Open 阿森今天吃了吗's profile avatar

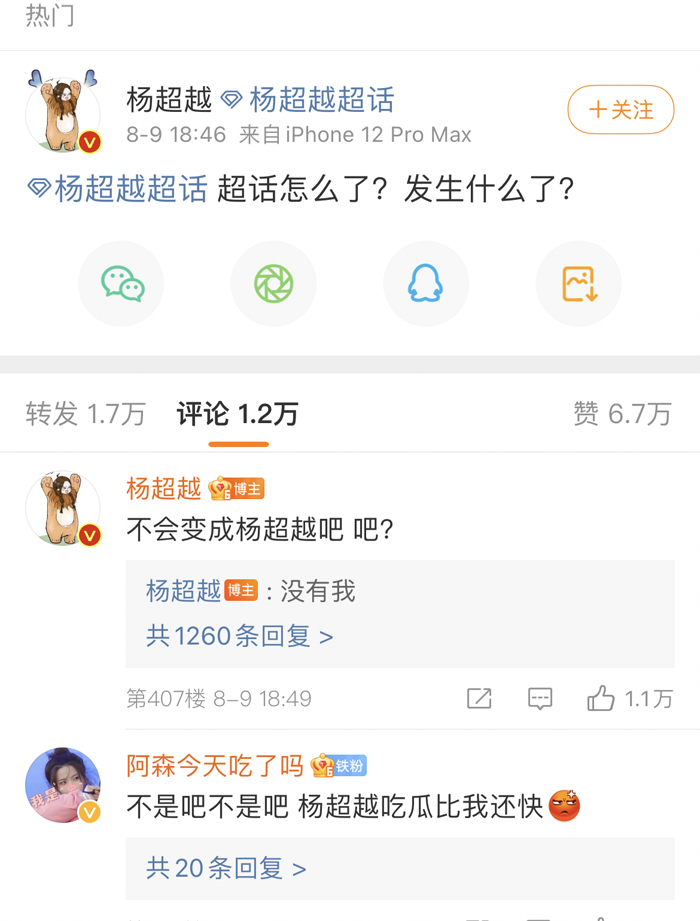63,786
